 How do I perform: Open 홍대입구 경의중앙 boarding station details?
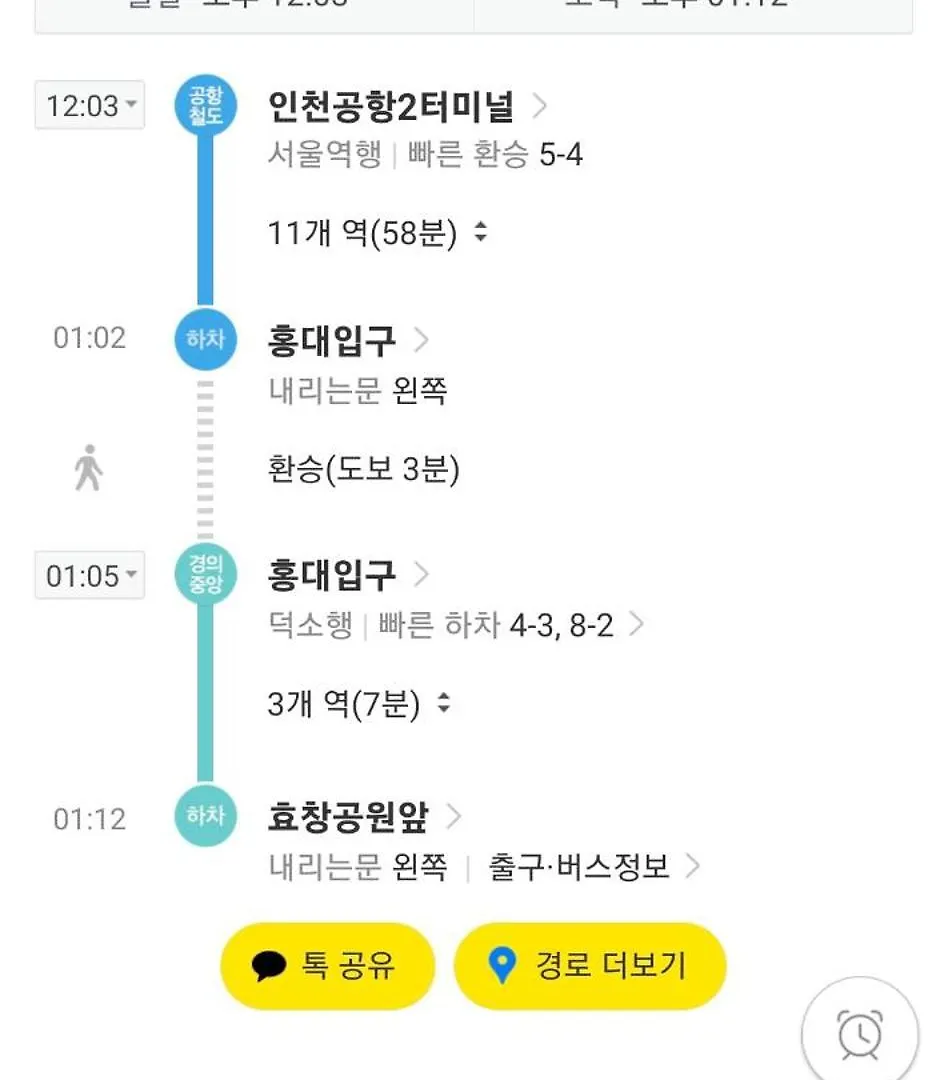(347, 575)
